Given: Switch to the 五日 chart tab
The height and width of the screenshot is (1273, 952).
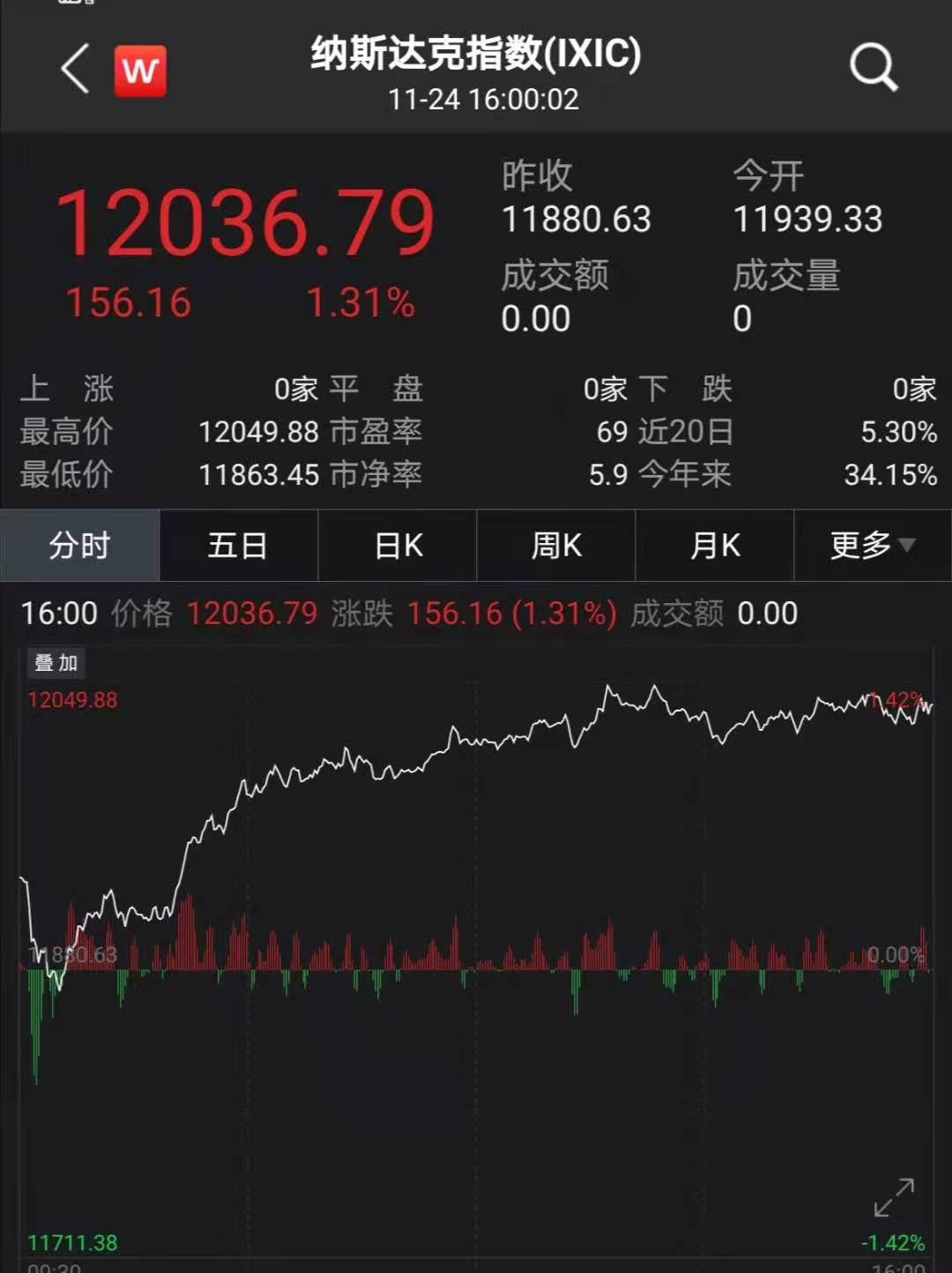Looking at the screenshot, I should point(238,546).
